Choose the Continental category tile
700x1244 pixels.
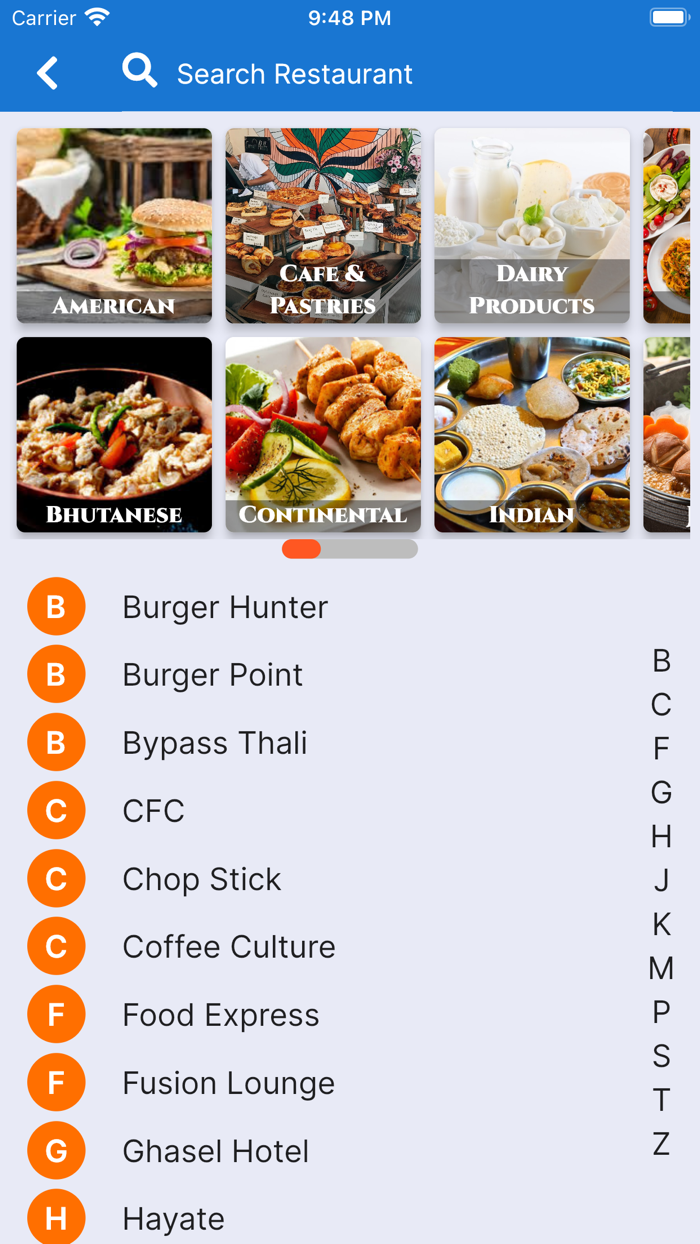pos(323,434)
